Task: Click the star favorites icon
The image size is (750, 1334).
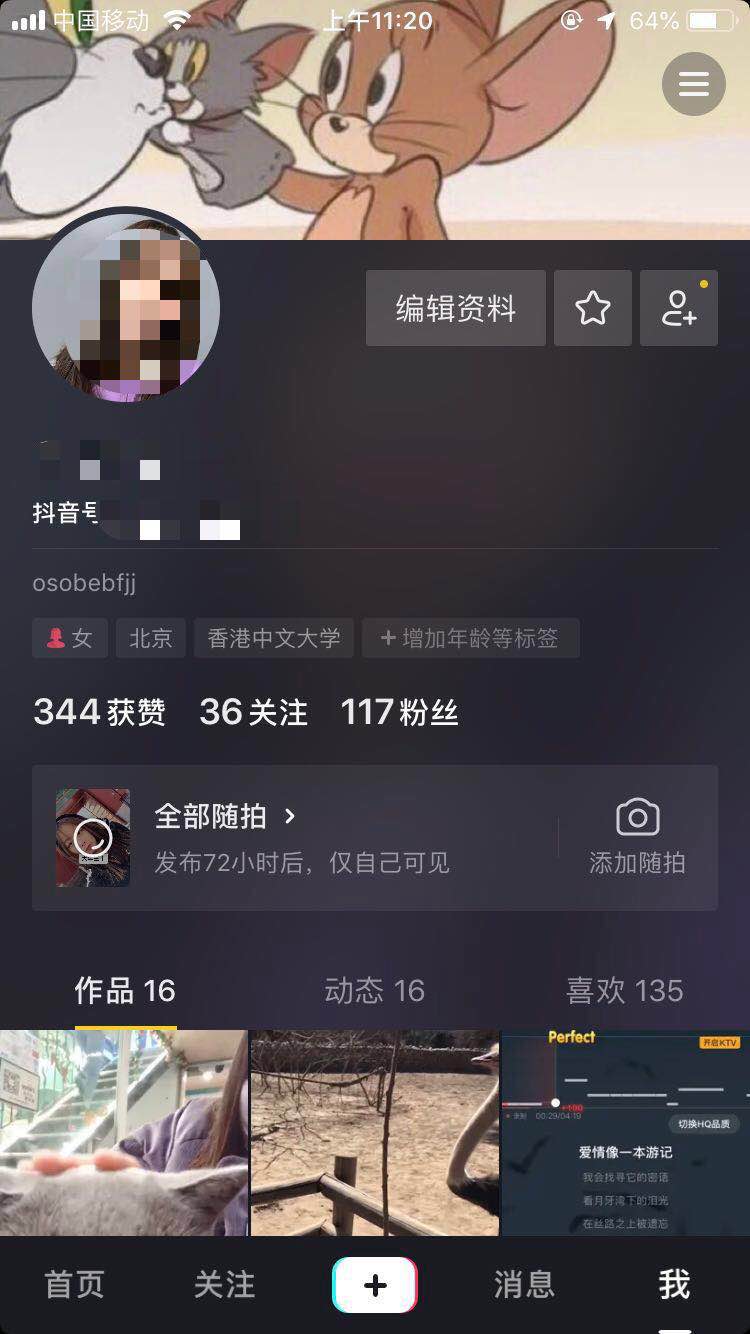Action: tap(592, 308)
